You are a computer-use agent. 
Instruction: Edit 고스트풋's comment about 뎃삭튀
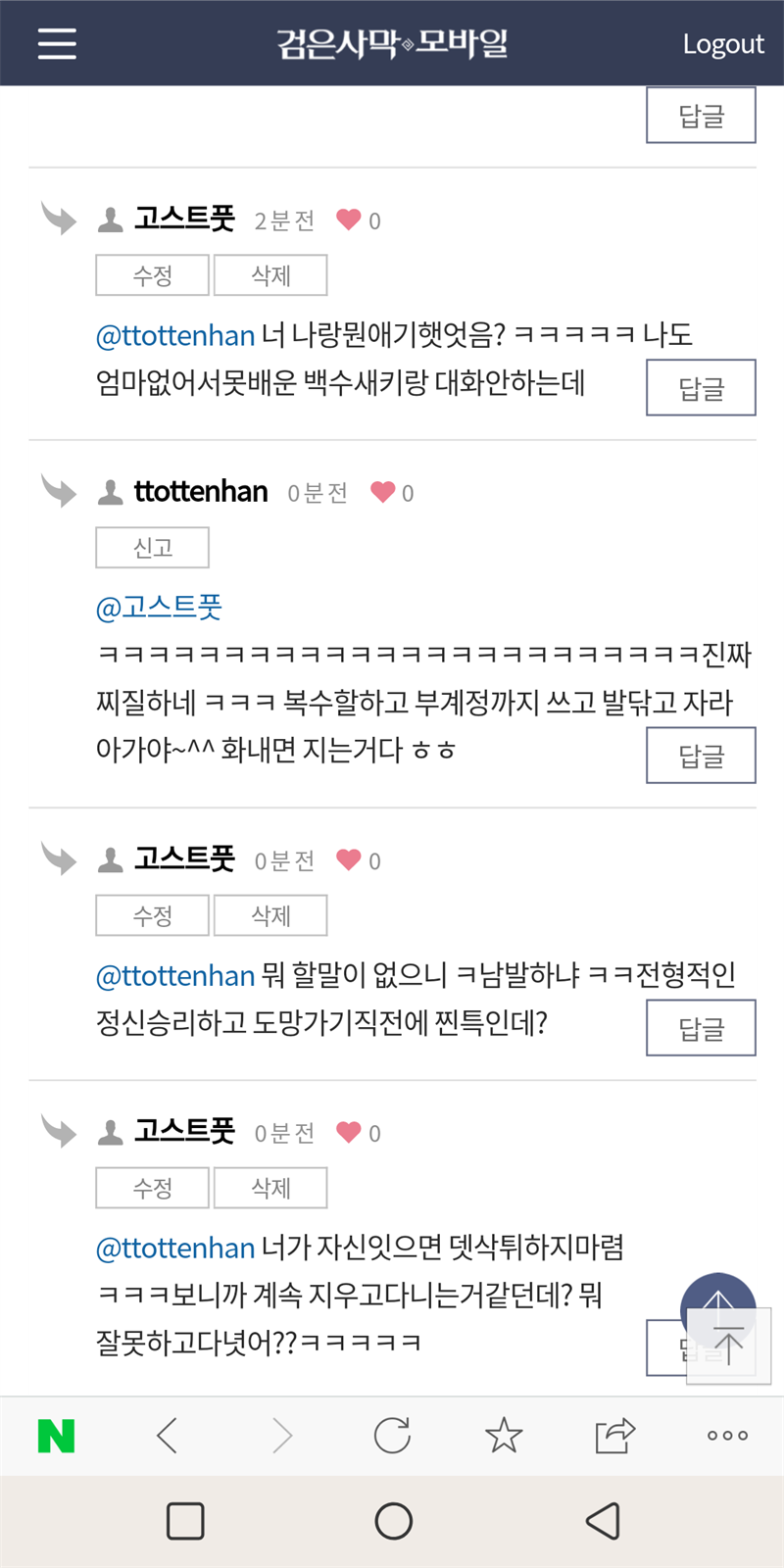(152, 1188)
